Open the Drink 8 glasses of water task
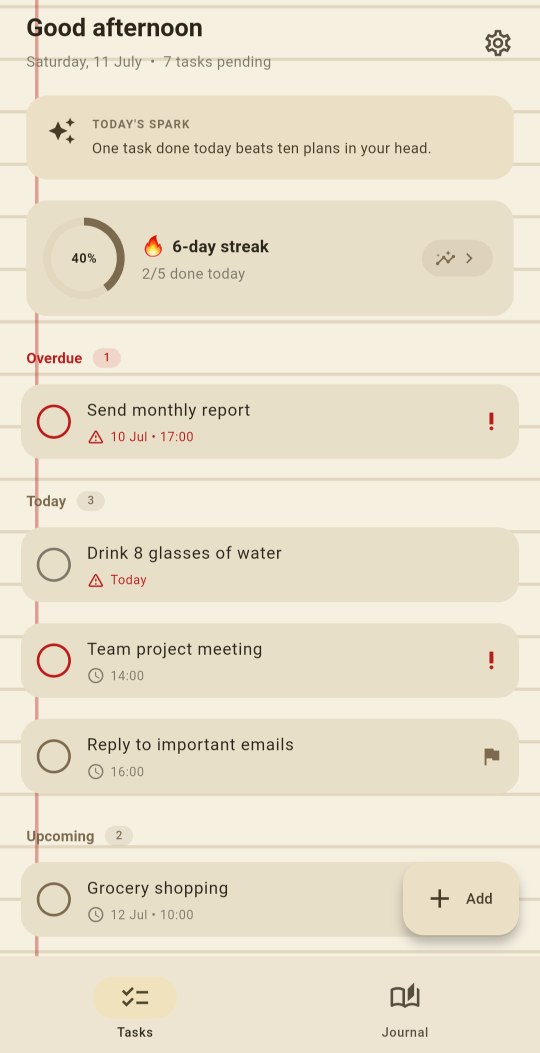540x1053 pixels. pyautogui.click(x=270, y=565)
